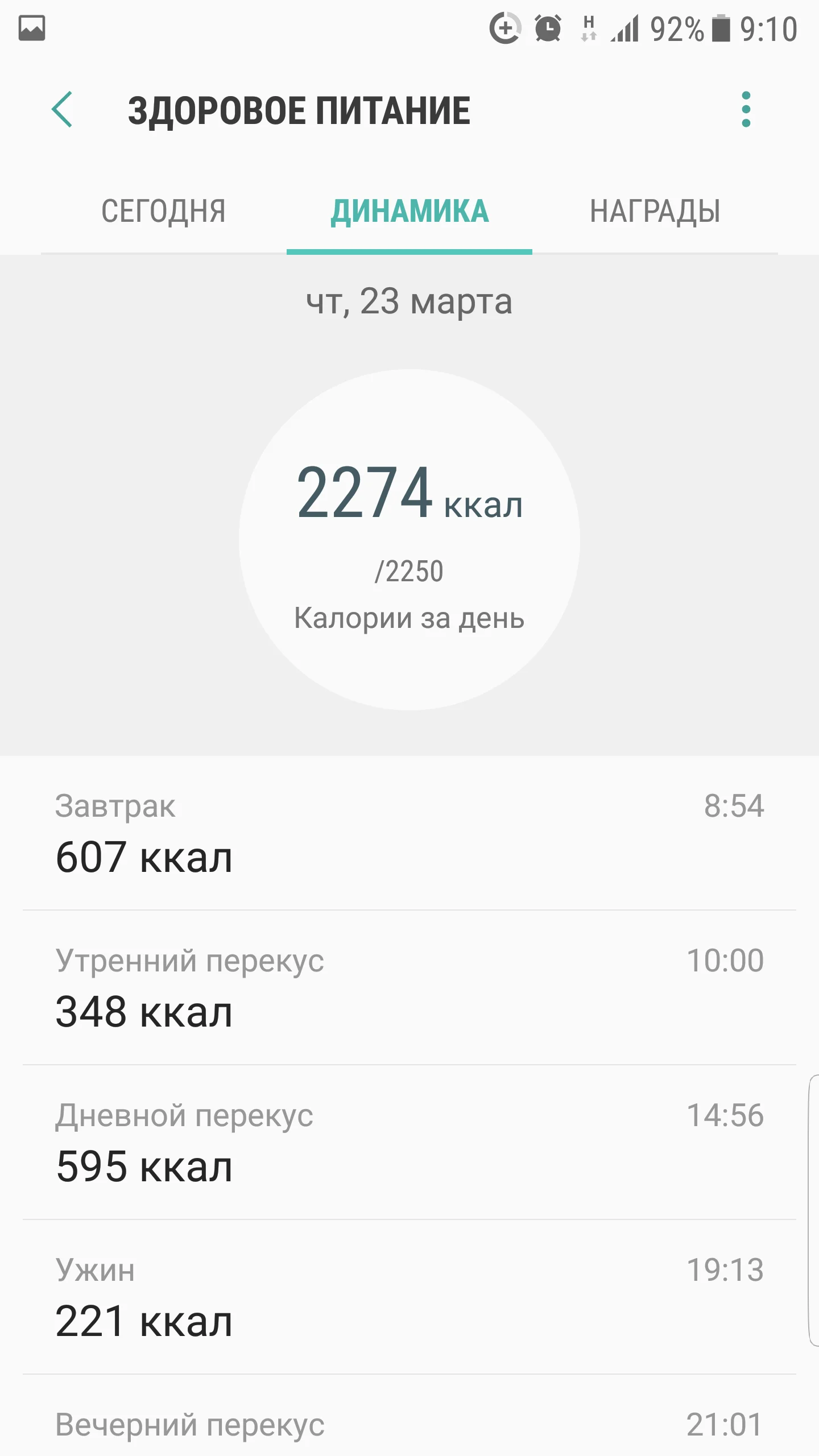Tap the Дневной перекус 595 ккал row
Screen dimensions: 819x1456
409,1143
